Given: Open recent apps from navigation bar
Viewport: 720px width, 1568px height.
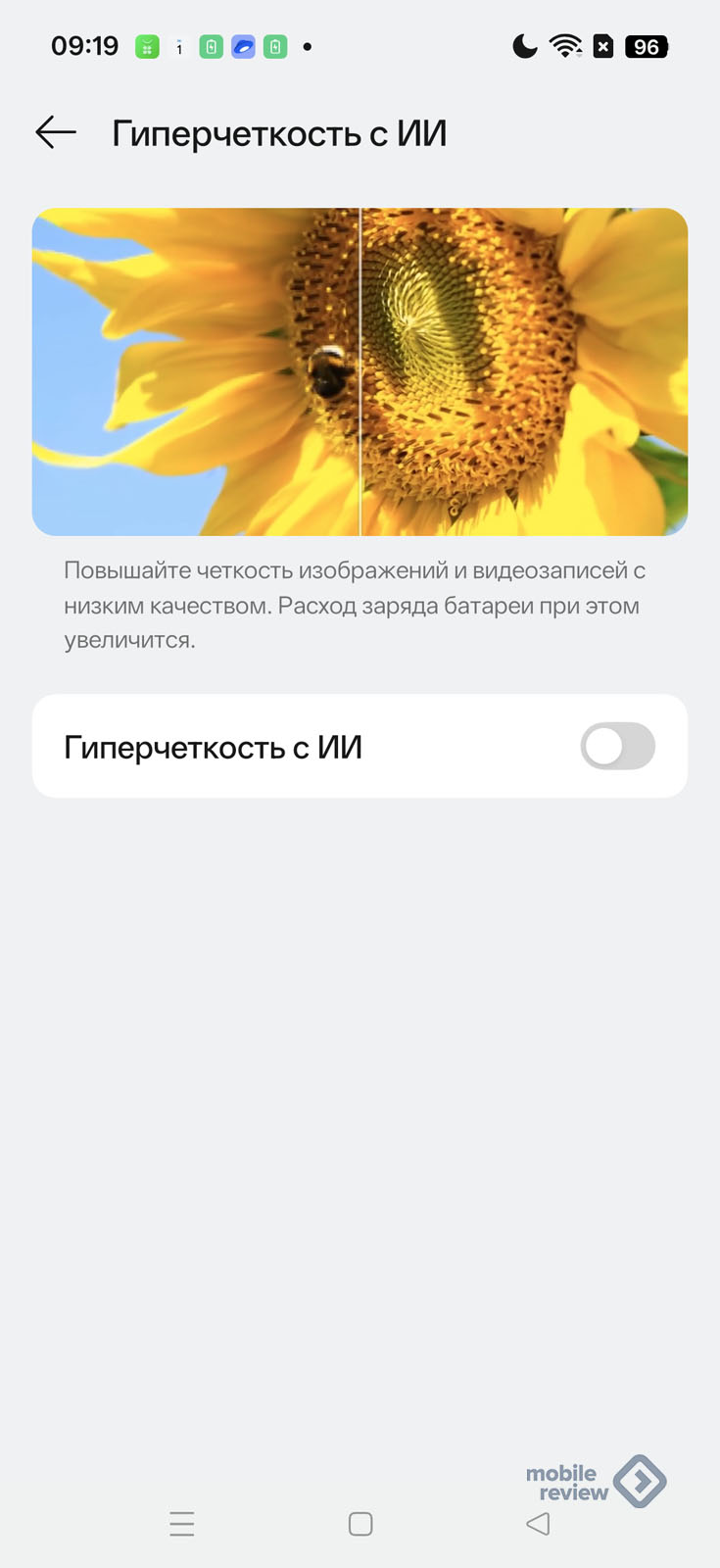Looking at the screenshot, I should 182,1524.
